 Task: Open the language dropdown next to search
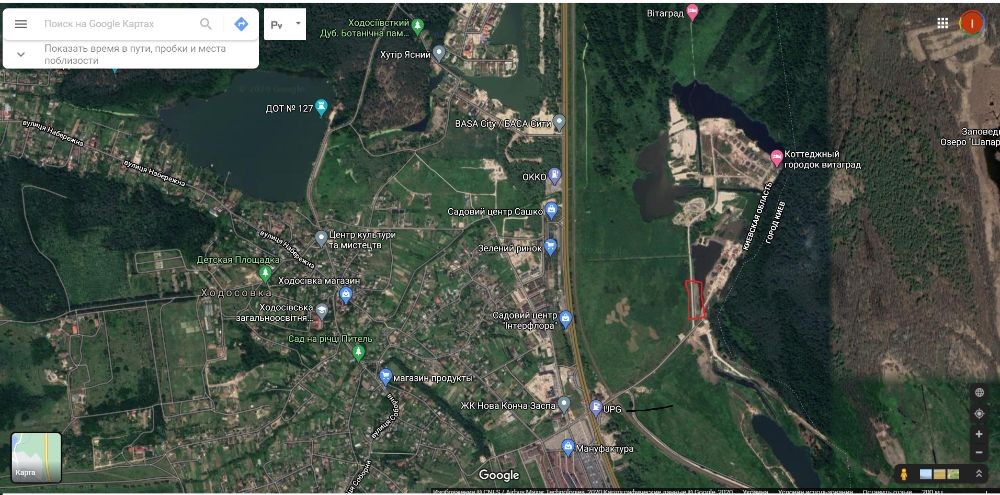click(285, 24)
